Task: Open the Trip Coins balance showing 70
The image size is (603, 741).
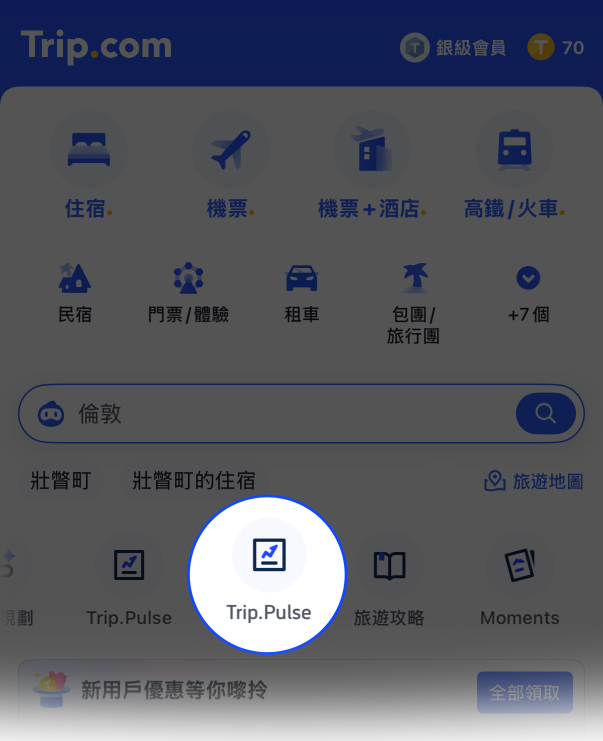Action: point(556,47)
